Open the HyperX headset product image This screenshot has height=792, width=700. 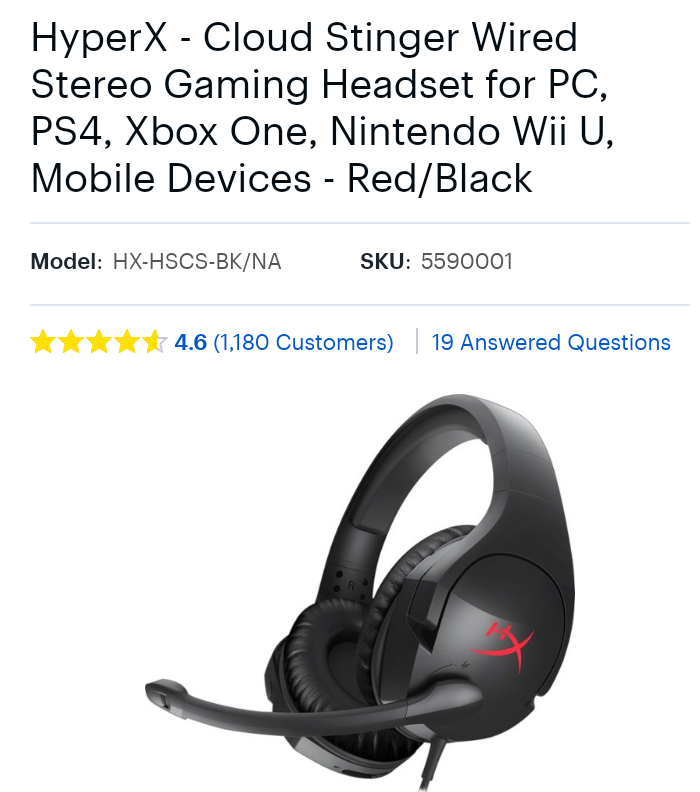tap(360, 592)
